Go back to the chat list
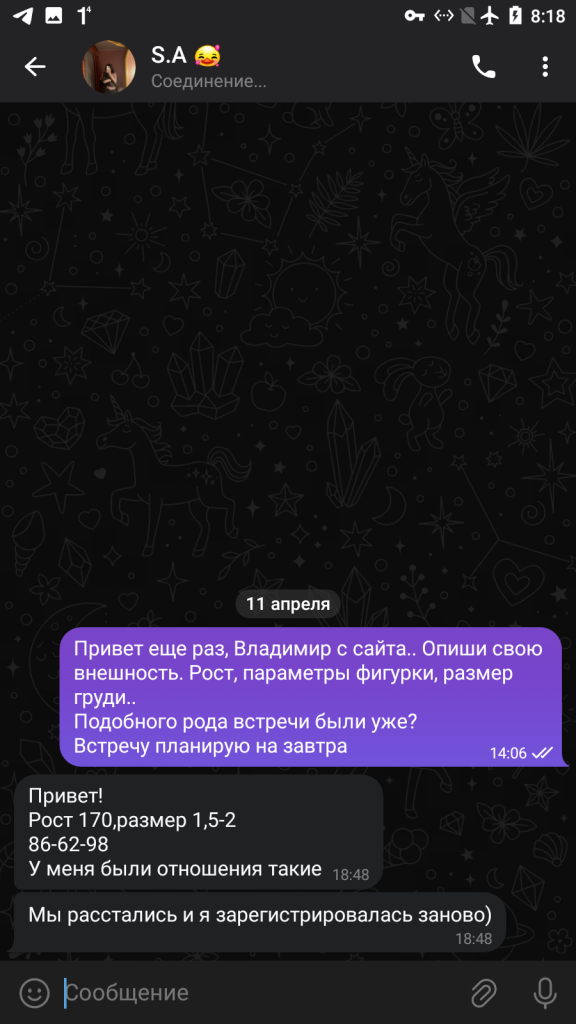The image size is (576, 1024). click(35, 67)
